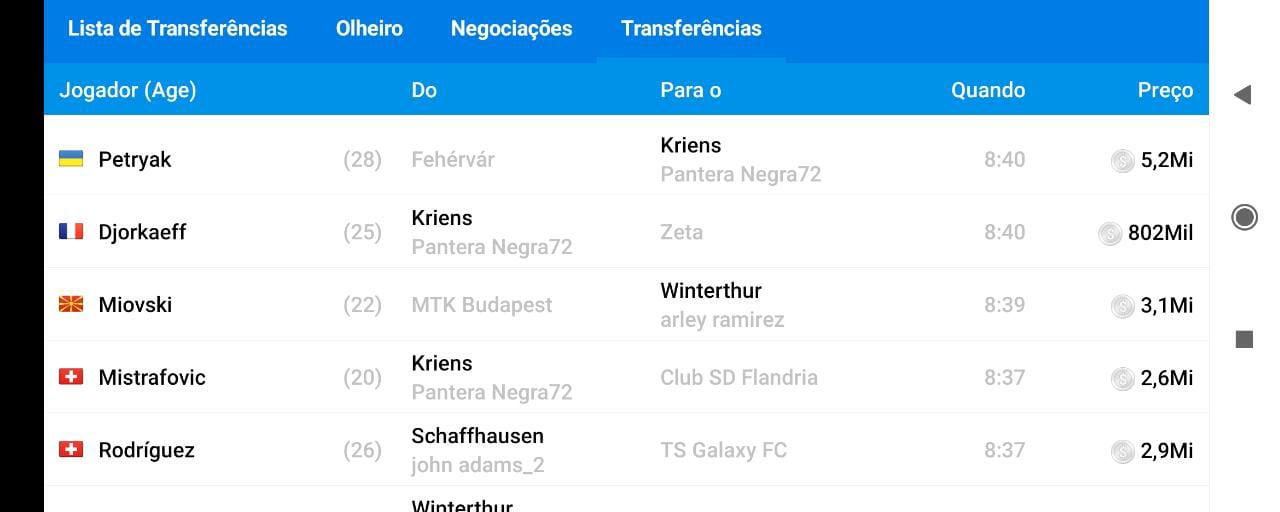1280x512 pixels.
Task: Go to the home screen
Action: 1244,217
